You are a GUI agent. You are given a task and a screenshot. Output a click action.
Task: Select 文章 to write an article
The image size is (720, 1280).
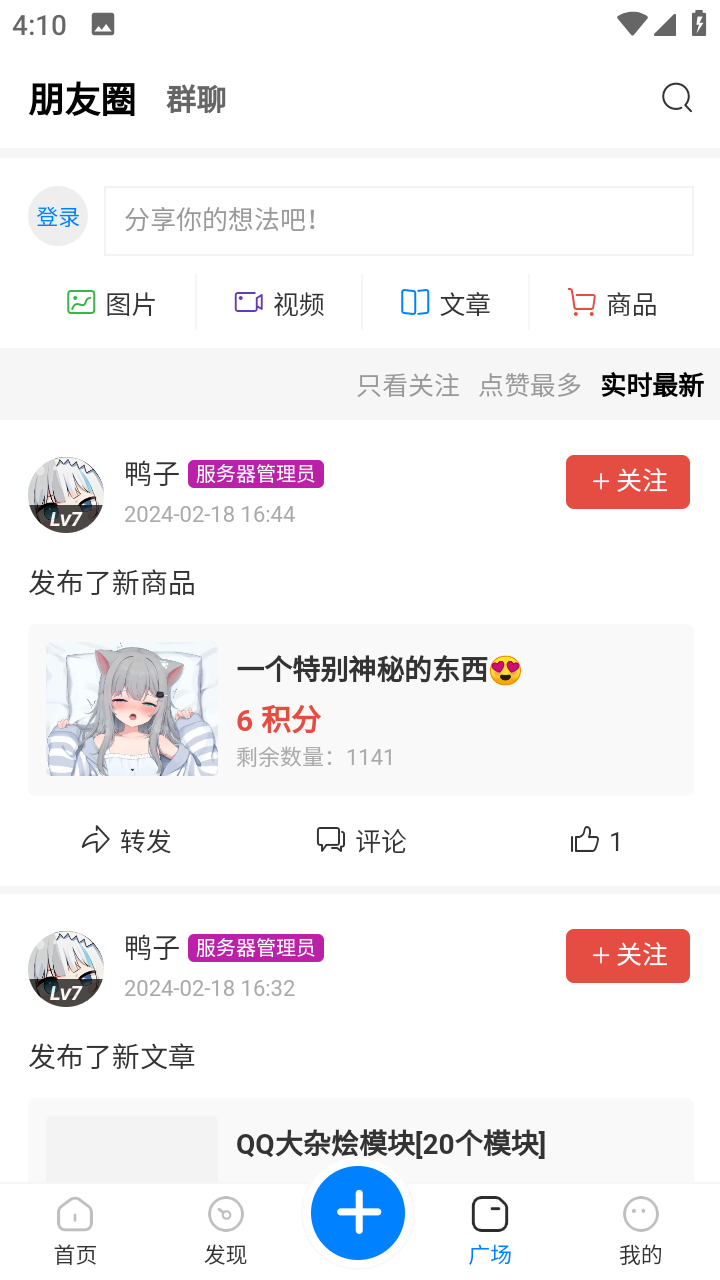click(x=445, y=303)
